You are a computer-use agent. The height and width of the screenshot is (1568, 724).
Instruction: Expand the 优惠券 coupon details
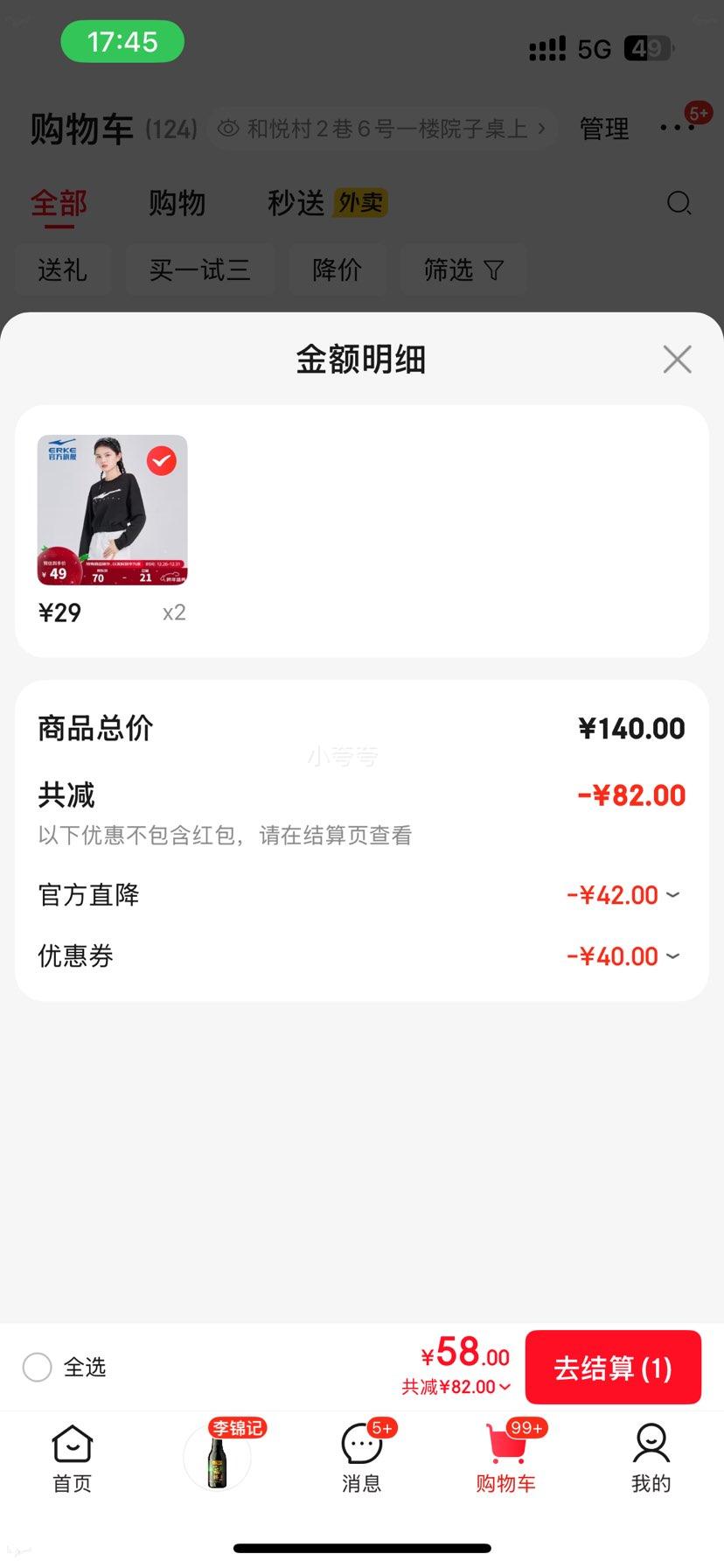(672, 955)
